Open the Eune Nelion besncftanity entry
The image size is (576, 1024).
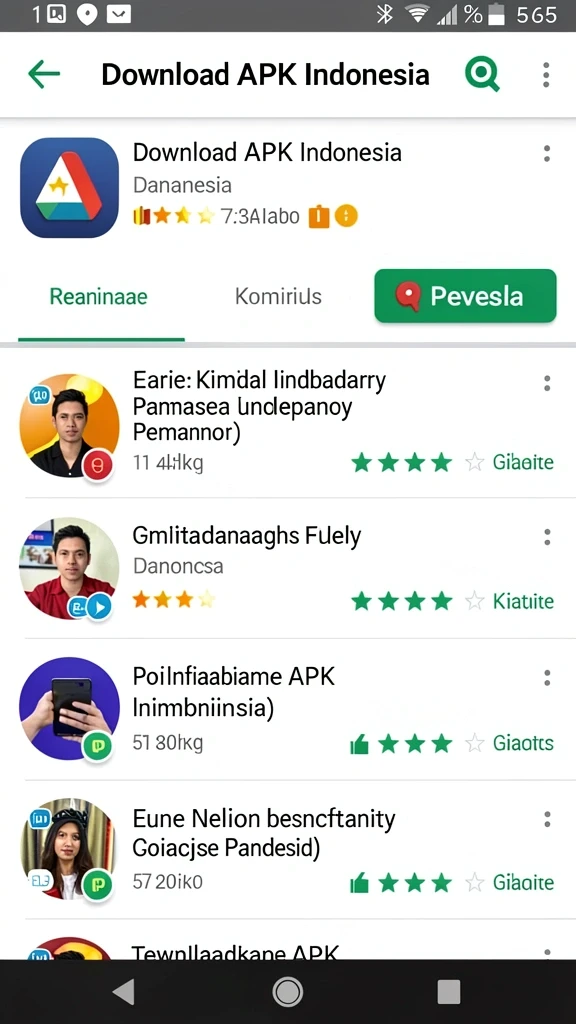click(288, 849)
